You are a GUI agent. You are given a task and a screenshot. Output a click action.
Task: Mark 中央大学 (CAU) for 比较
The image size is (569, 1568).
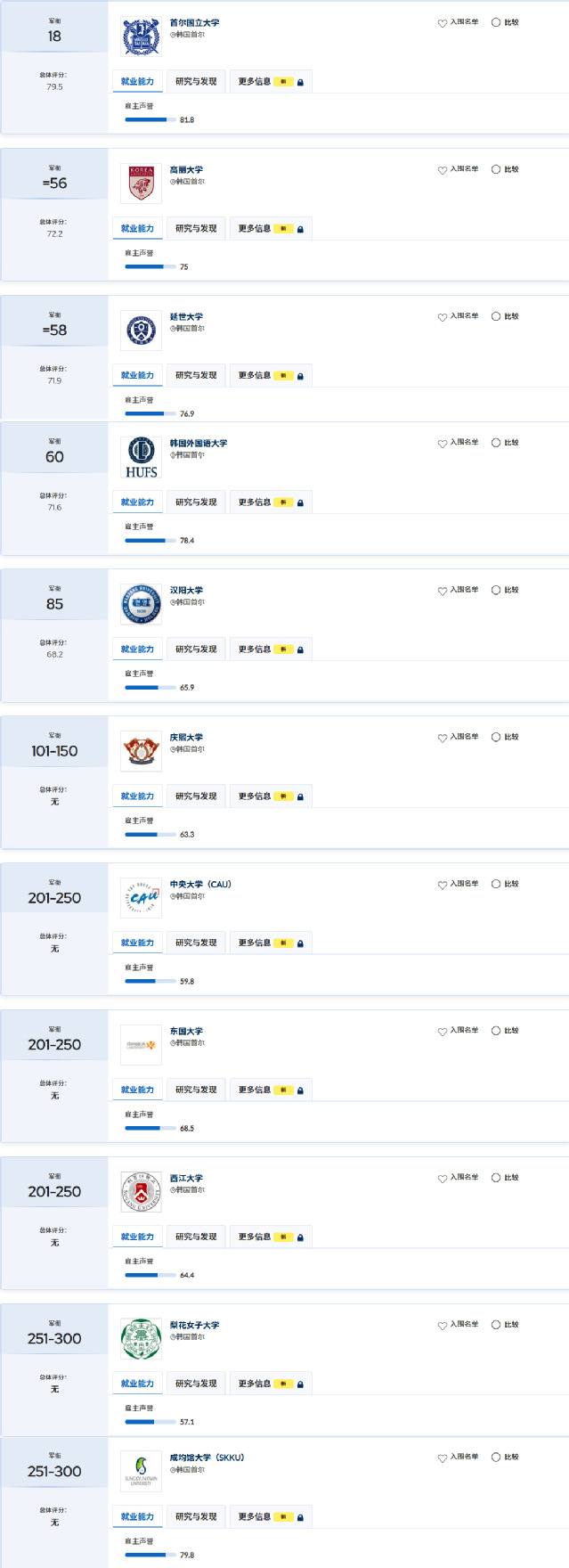pos(496,884)
